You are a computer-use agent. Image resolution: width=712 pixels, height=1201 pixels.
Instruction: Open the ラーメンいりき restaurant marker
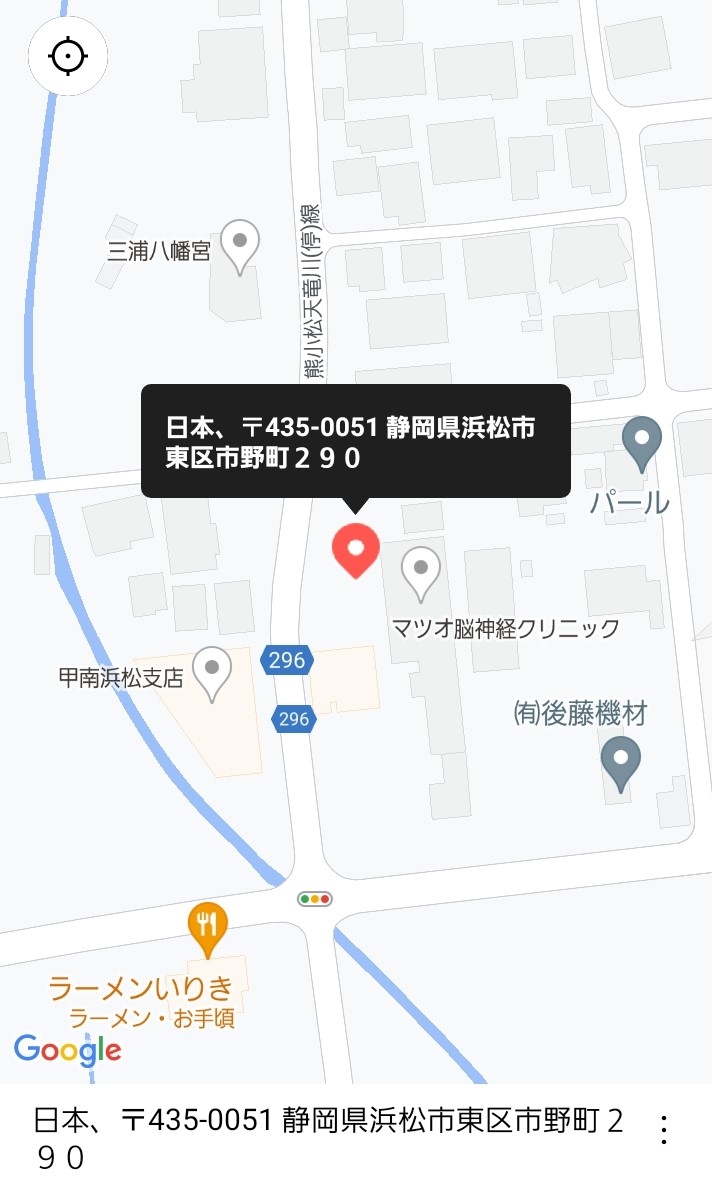coord(208,929)
